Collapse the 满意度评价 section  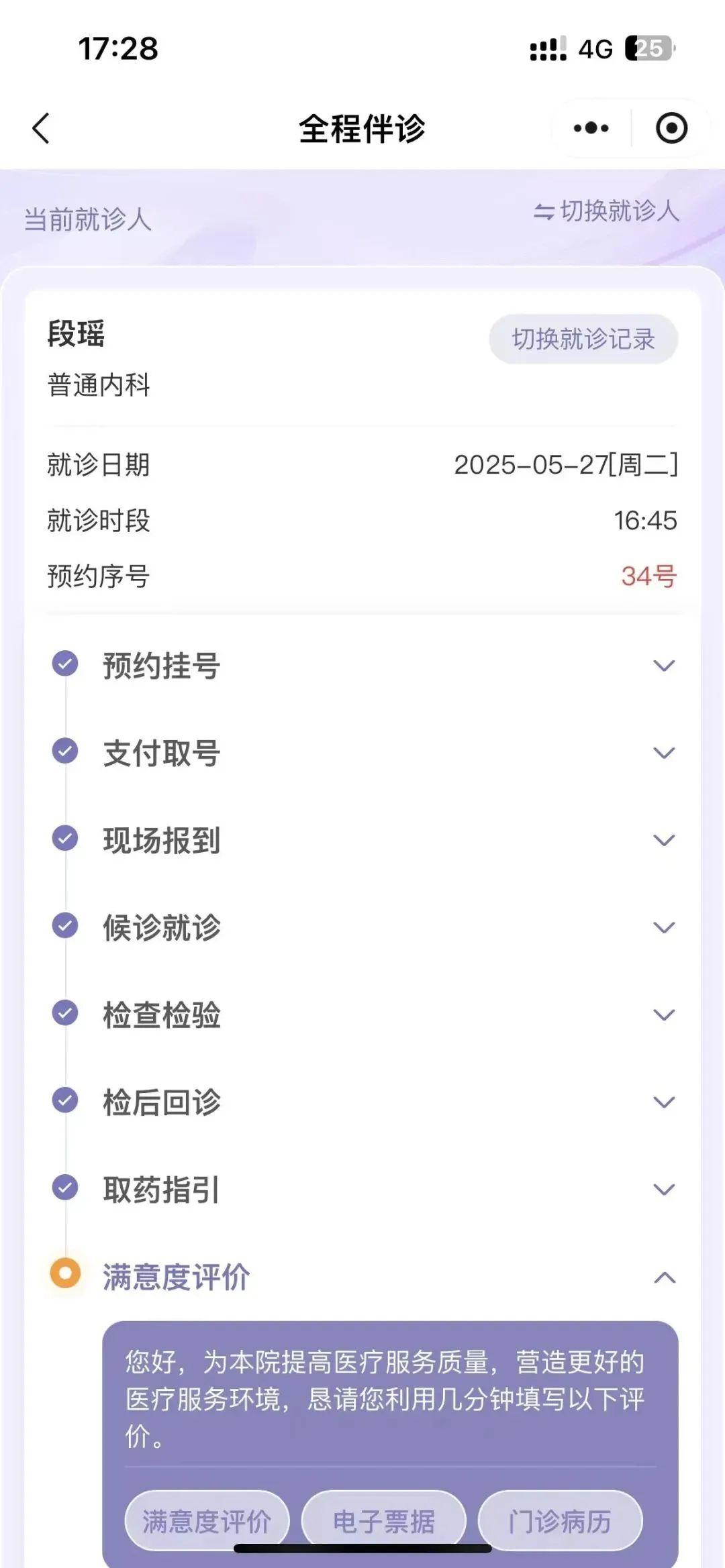click(x=664, y=1277)
